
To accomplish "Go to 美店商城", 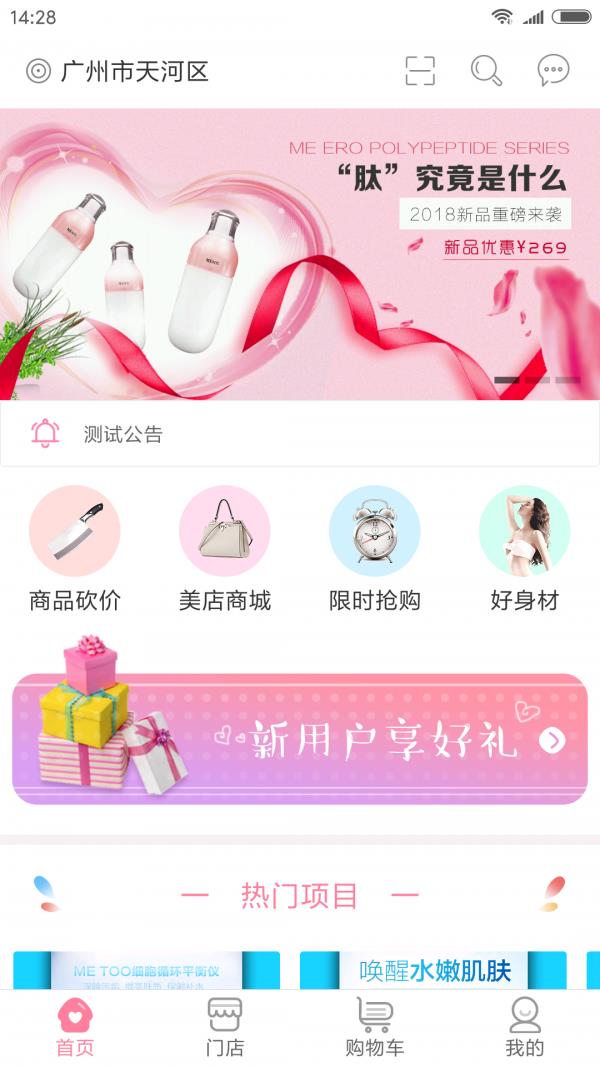I will click(225, 549).
